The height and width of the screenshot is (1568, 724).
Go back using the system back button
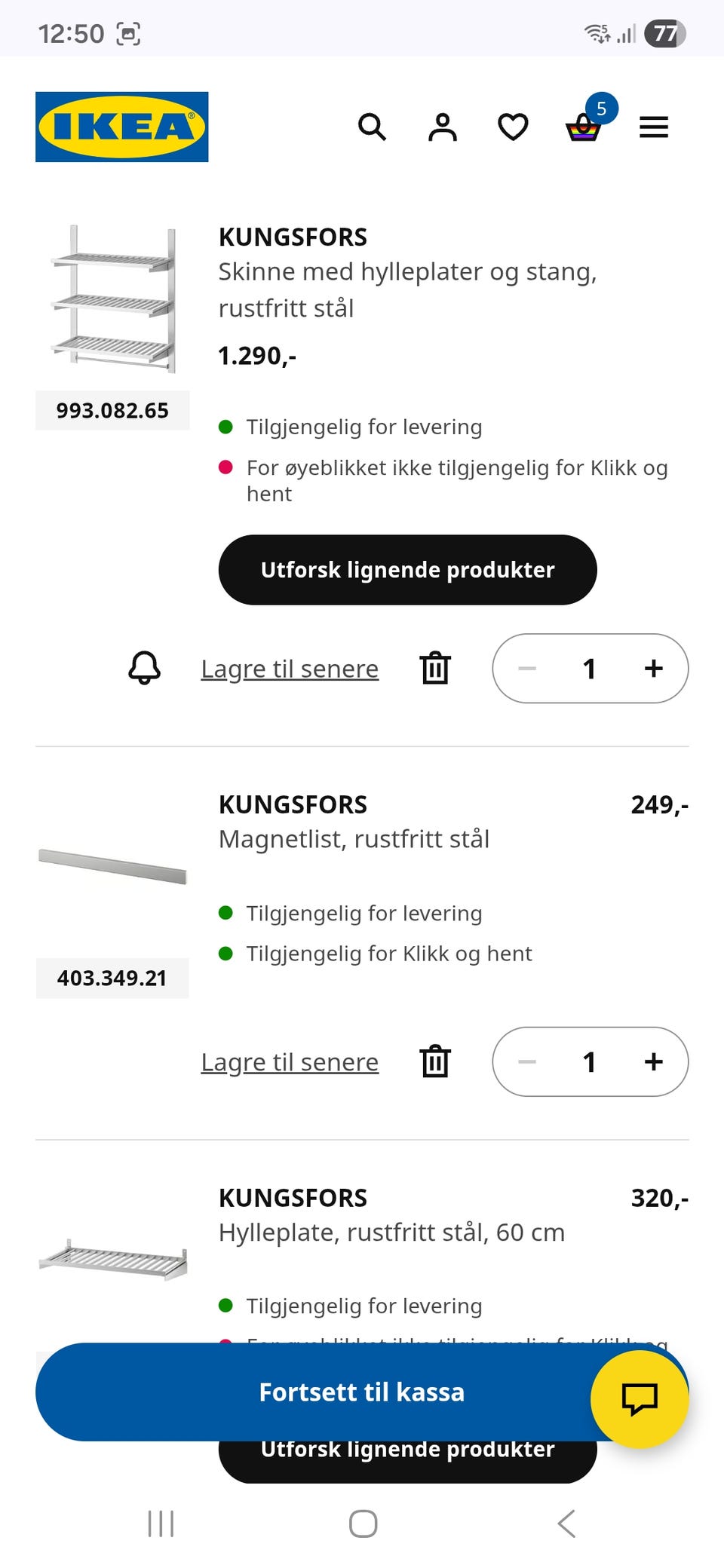coord(566,1524)
